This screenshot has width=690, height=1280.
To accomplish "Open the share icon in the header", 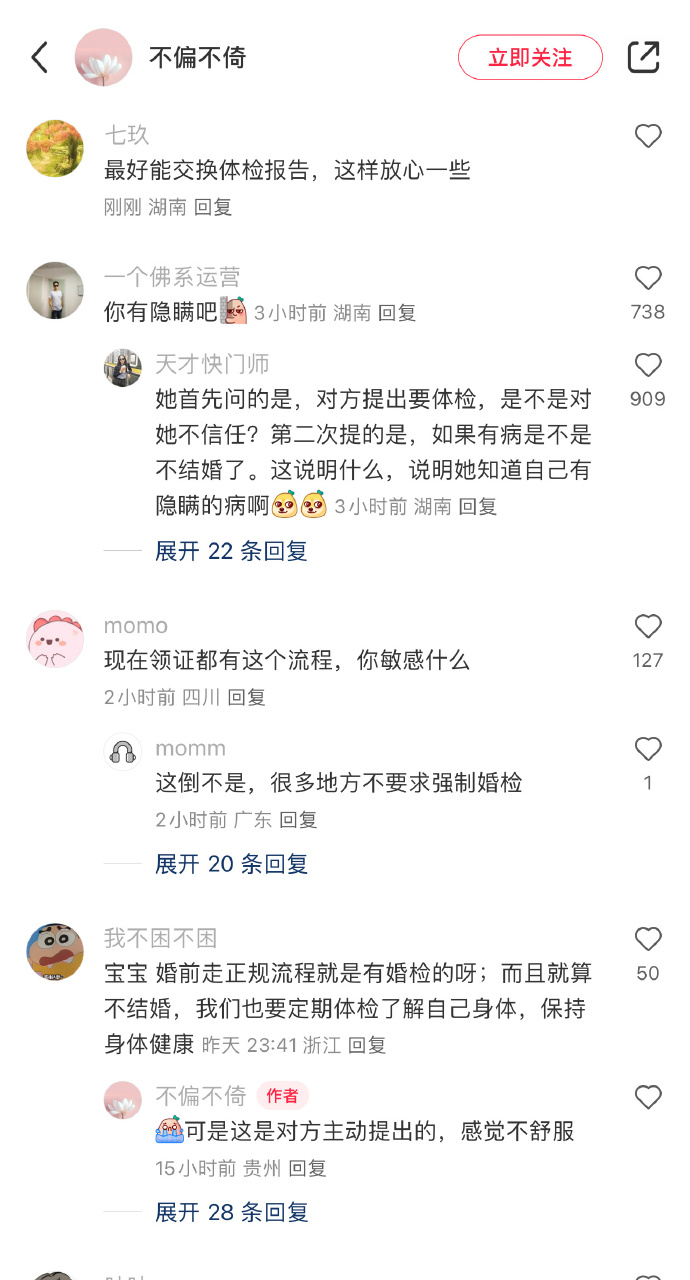I will [x=643, y=57].
